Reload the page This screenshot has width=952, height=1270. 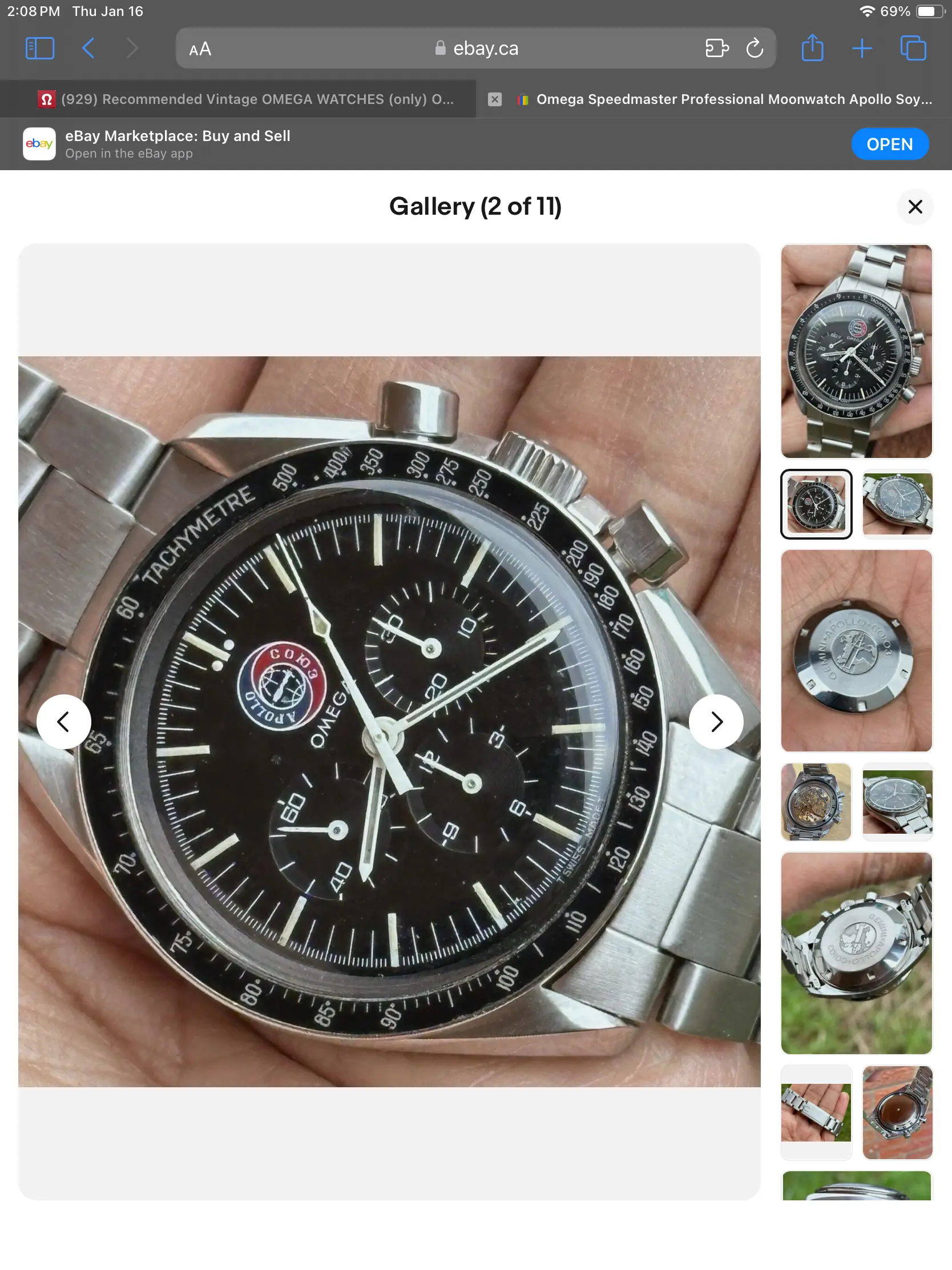[755, 49]
